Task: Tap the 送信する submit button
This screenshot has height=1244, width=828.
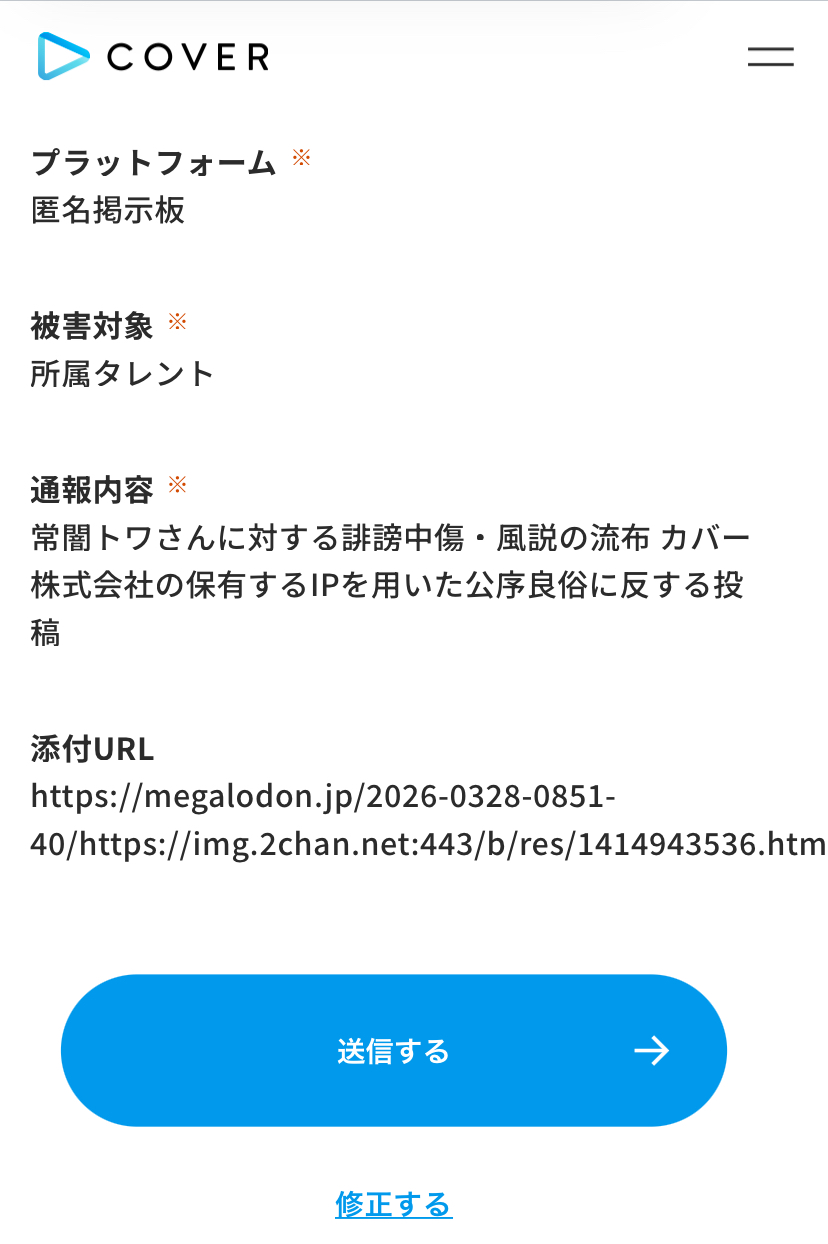Action: pos(393,1050)
